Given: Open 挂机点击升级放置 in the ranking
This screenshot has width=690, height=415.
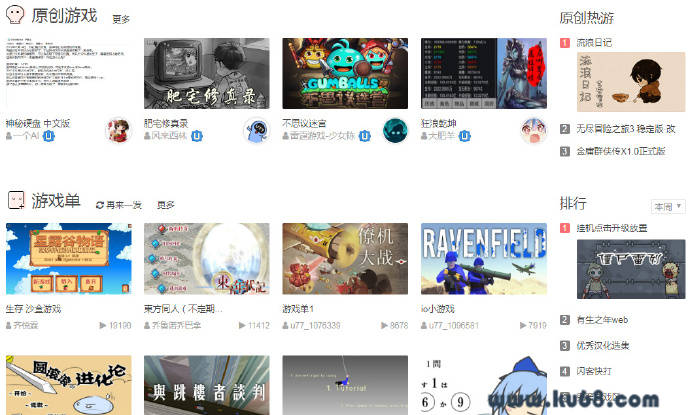Looking at the screenshot, I should (611, 228).
